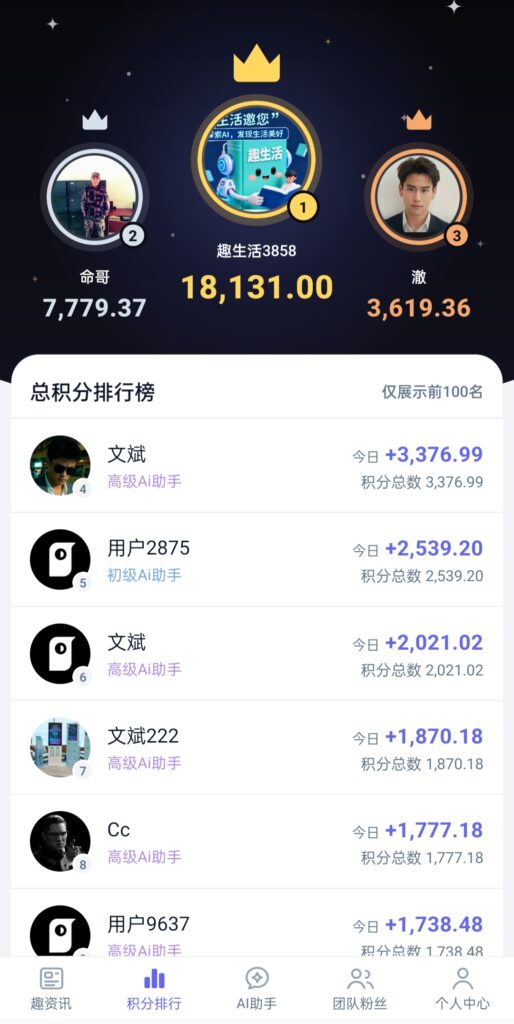Tap second-place avatar 命哥
514x1024 pixels.
coord(95,197)
